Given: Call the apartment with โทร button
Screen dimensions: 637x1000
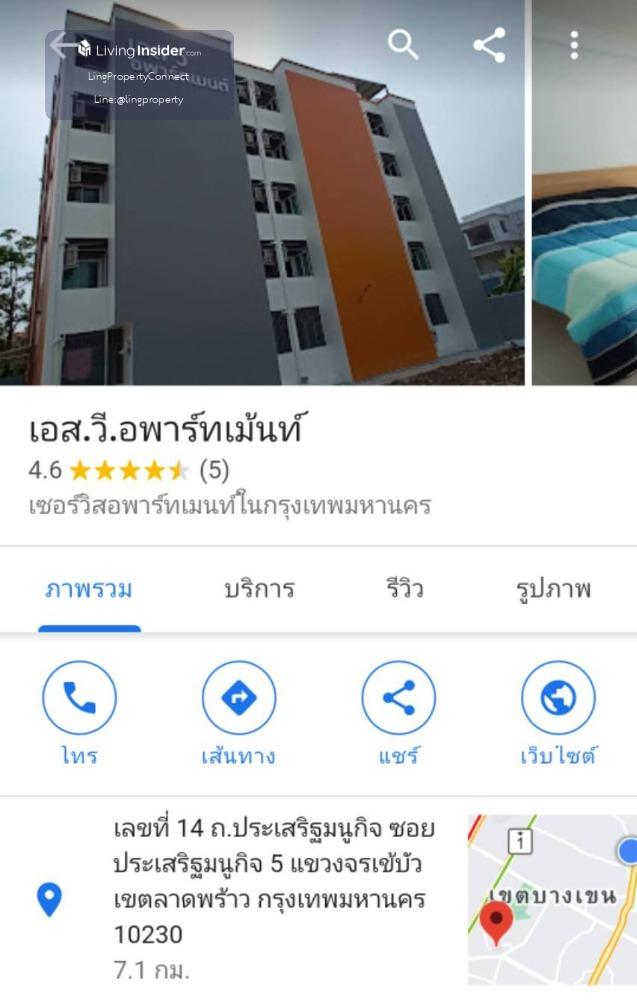Looking at the screenshot, I should pos(79,699).
